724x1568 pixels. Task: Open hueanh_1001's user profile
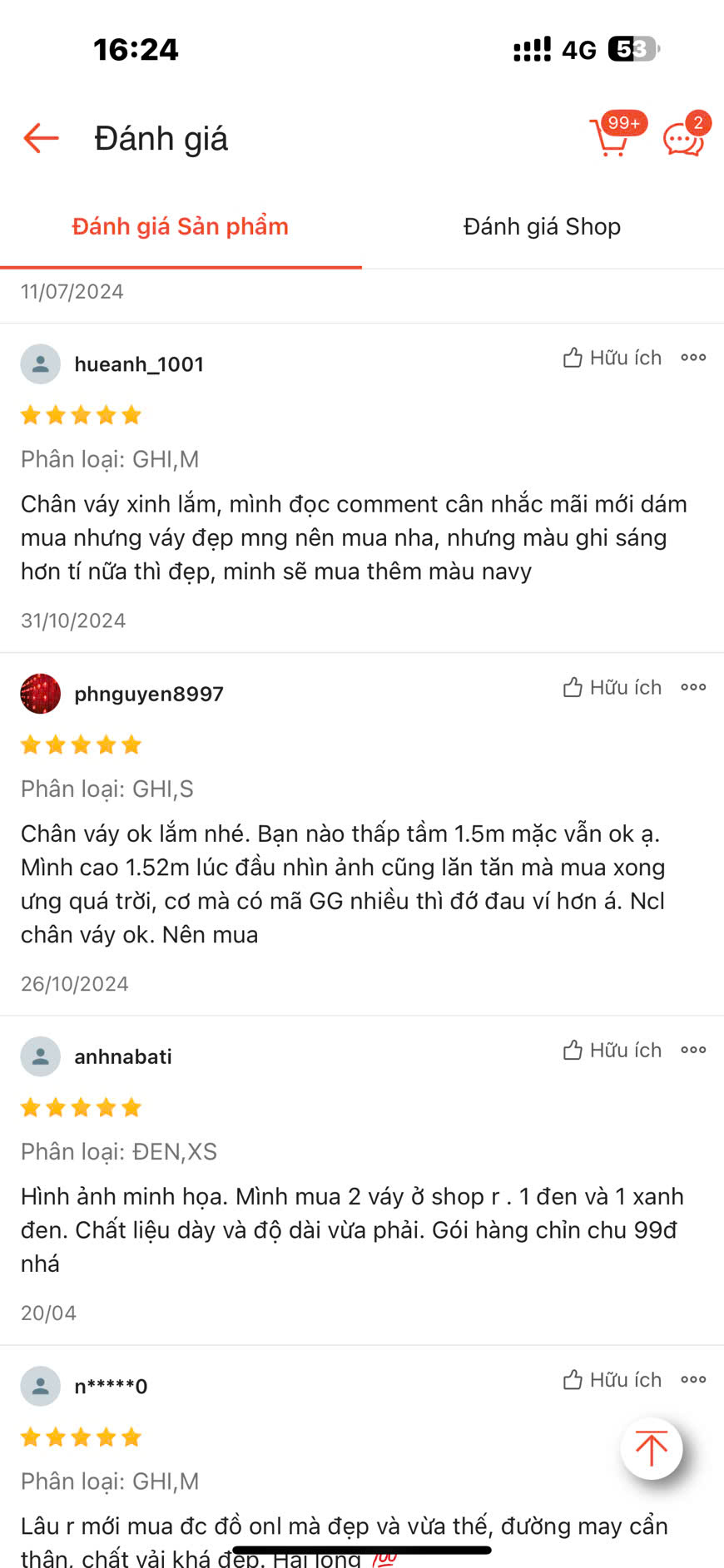point(139,364)
